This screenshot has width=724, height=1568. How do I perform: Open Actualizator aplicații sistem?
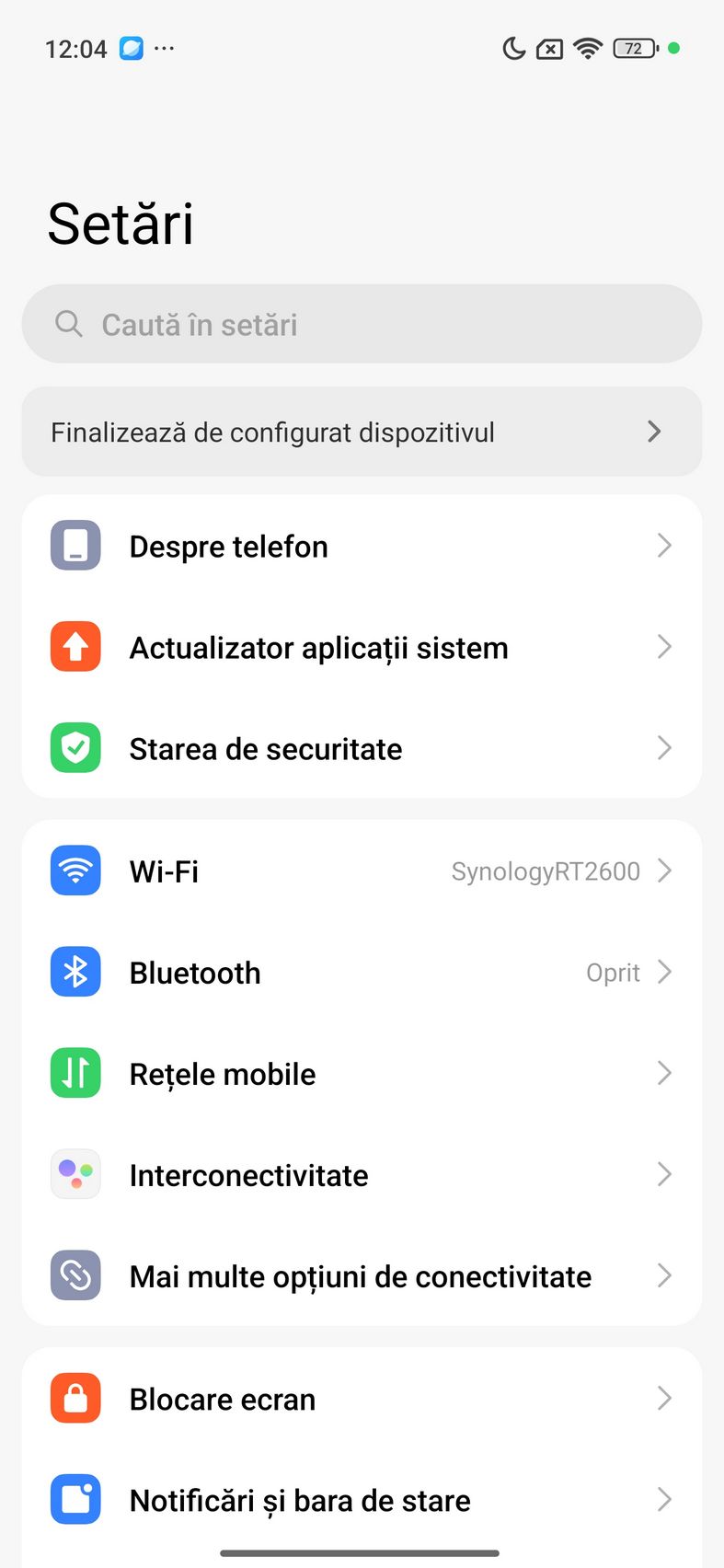tap(362, 647)
